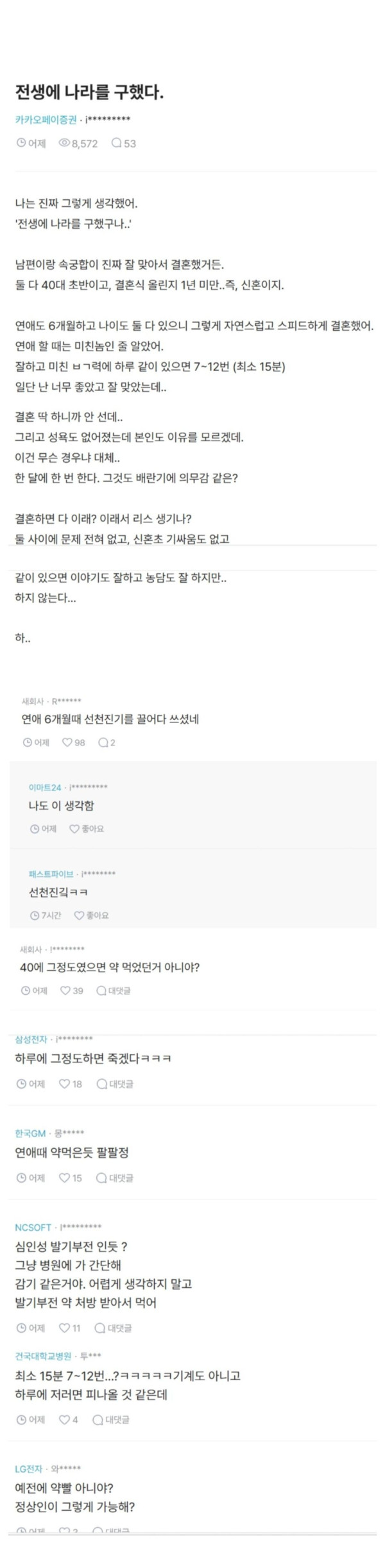Open the 패스트파이브 company link
Viewport: 385px width, 1568px height.
[51, 874]
